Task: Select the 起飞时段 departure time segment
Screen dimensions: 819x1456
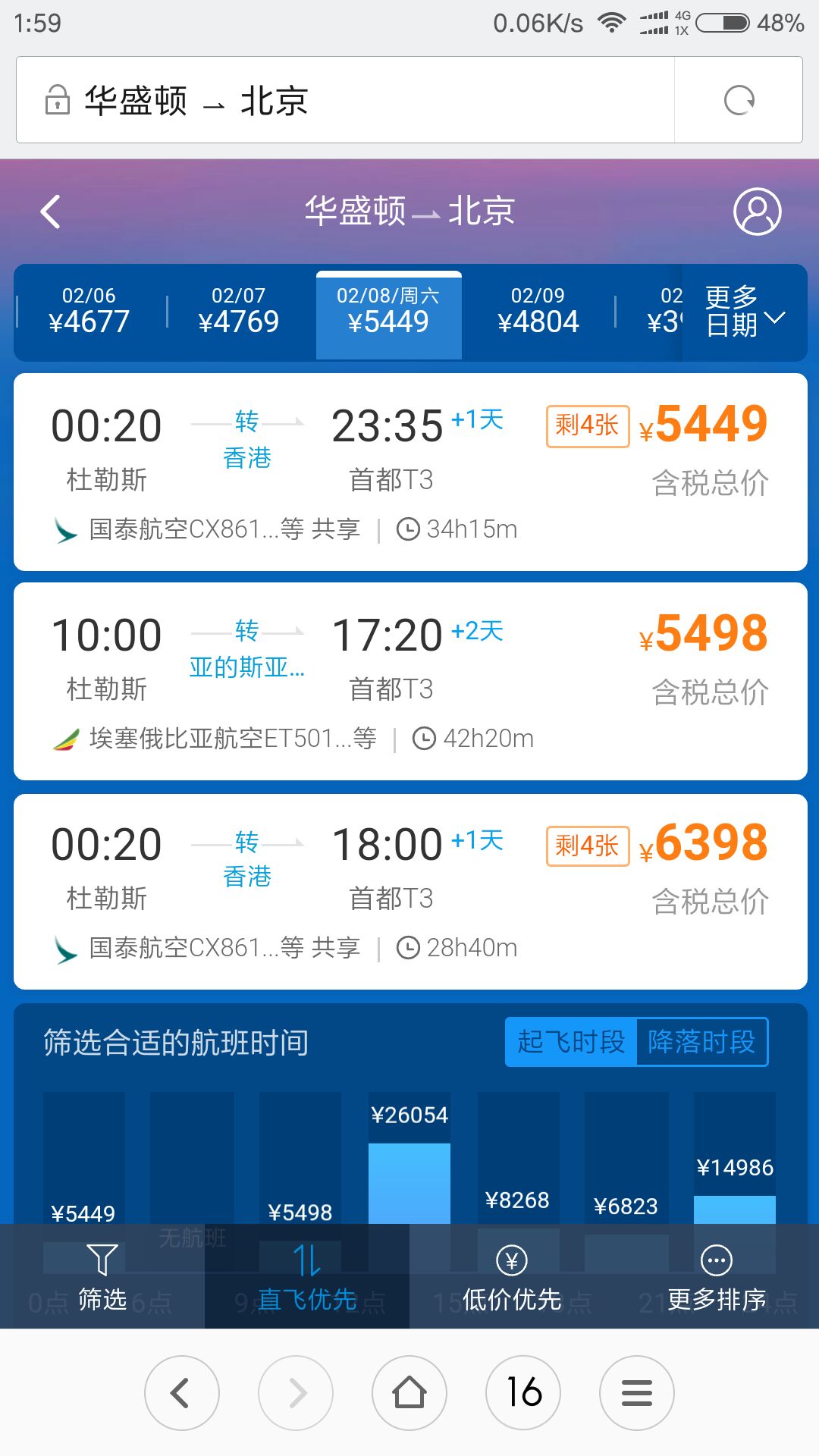Action: pyautogui.click(x=571, y=1042)
